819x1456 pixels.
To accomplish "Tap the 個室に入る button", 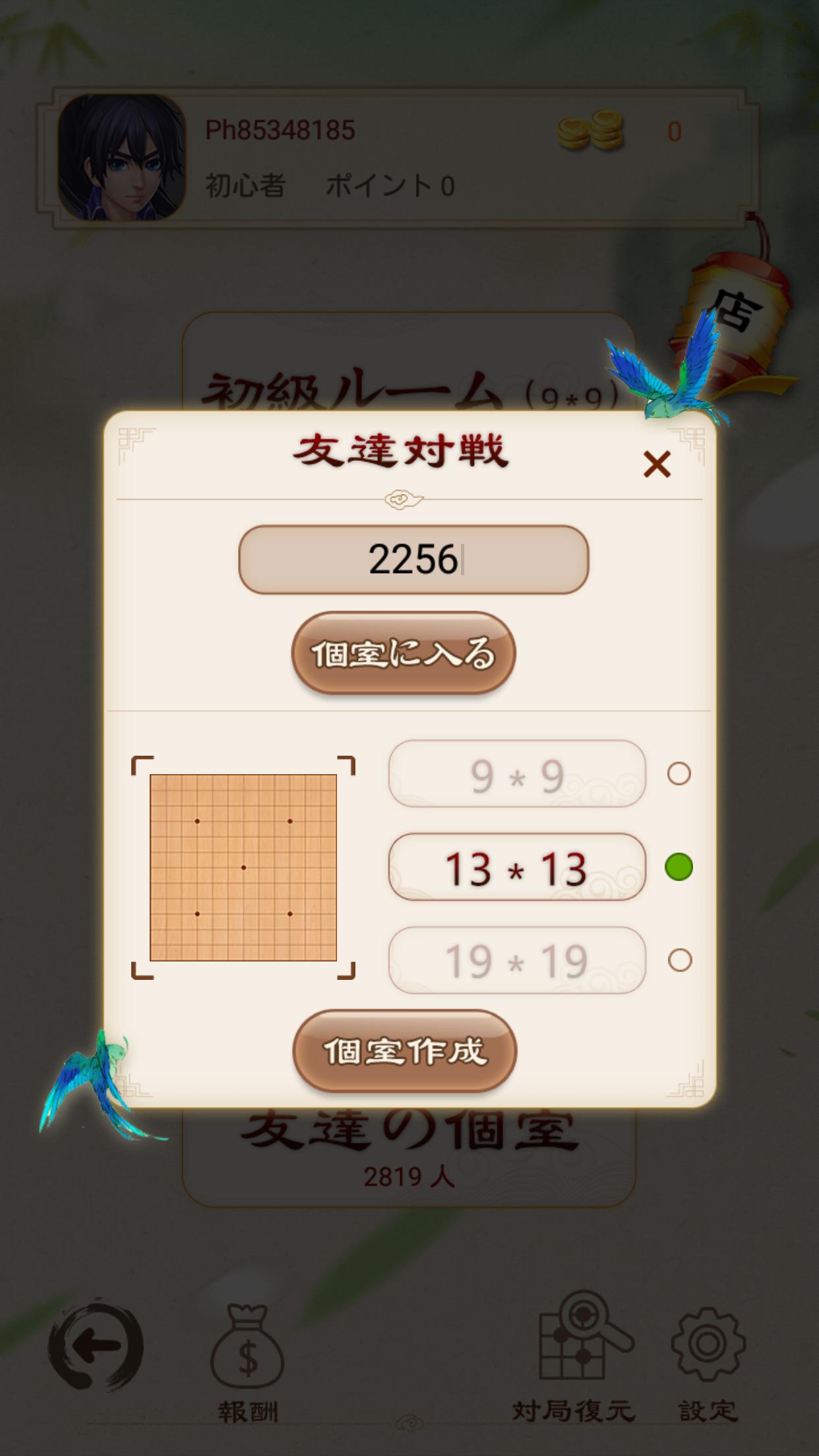I will 404,653.
